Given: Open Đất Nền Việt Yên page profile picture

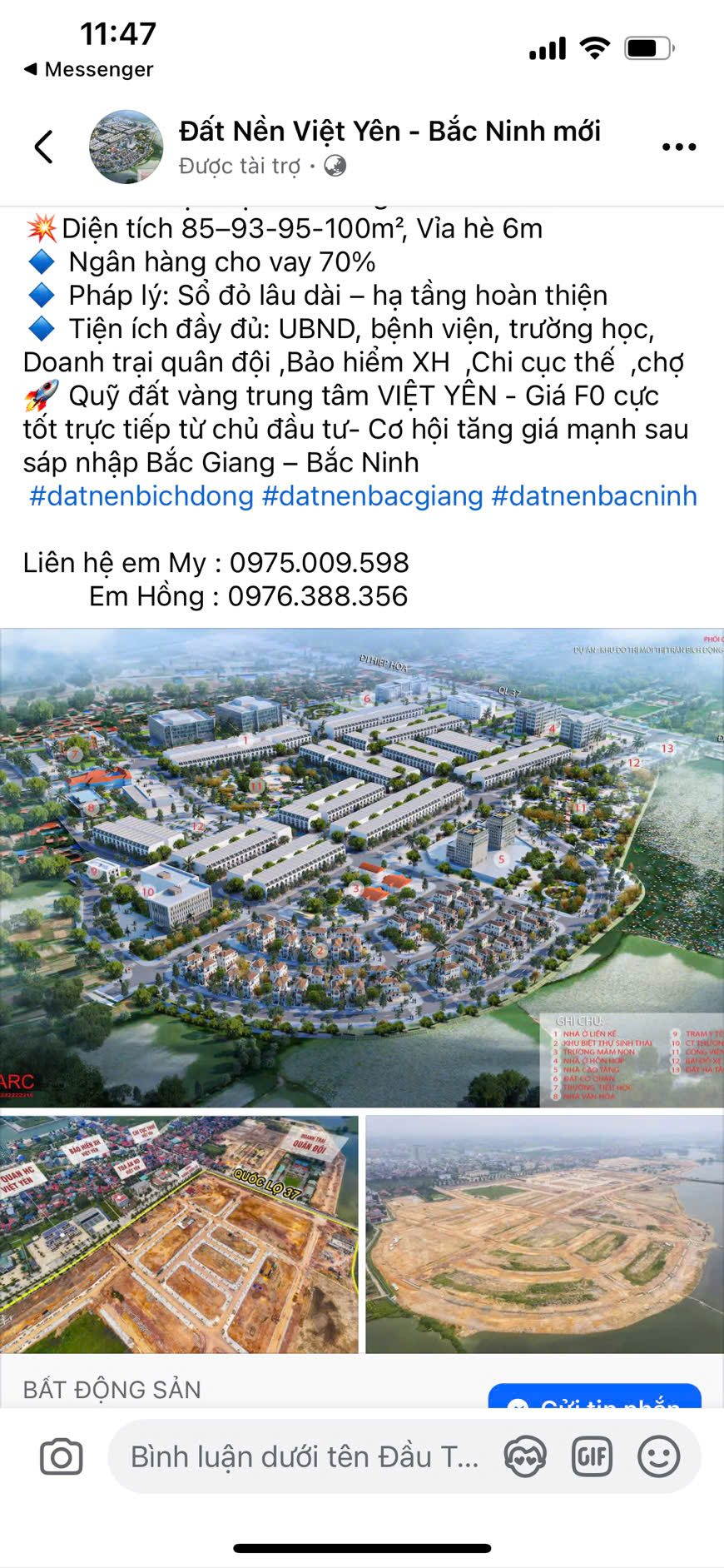Looking at the screenshot, I should [126, 147].
